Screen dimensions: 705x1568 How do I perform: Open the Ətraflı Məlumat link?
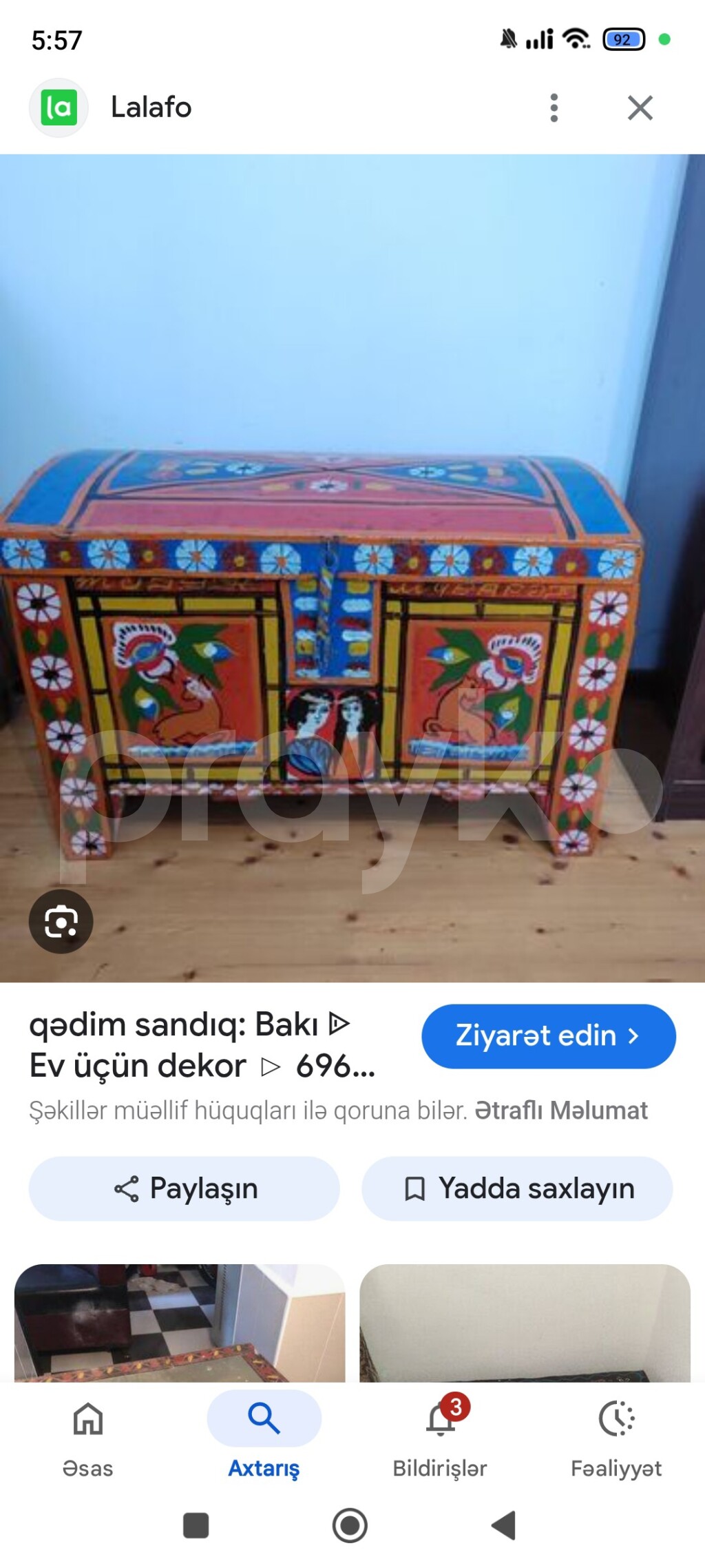tap(561, 1111)
